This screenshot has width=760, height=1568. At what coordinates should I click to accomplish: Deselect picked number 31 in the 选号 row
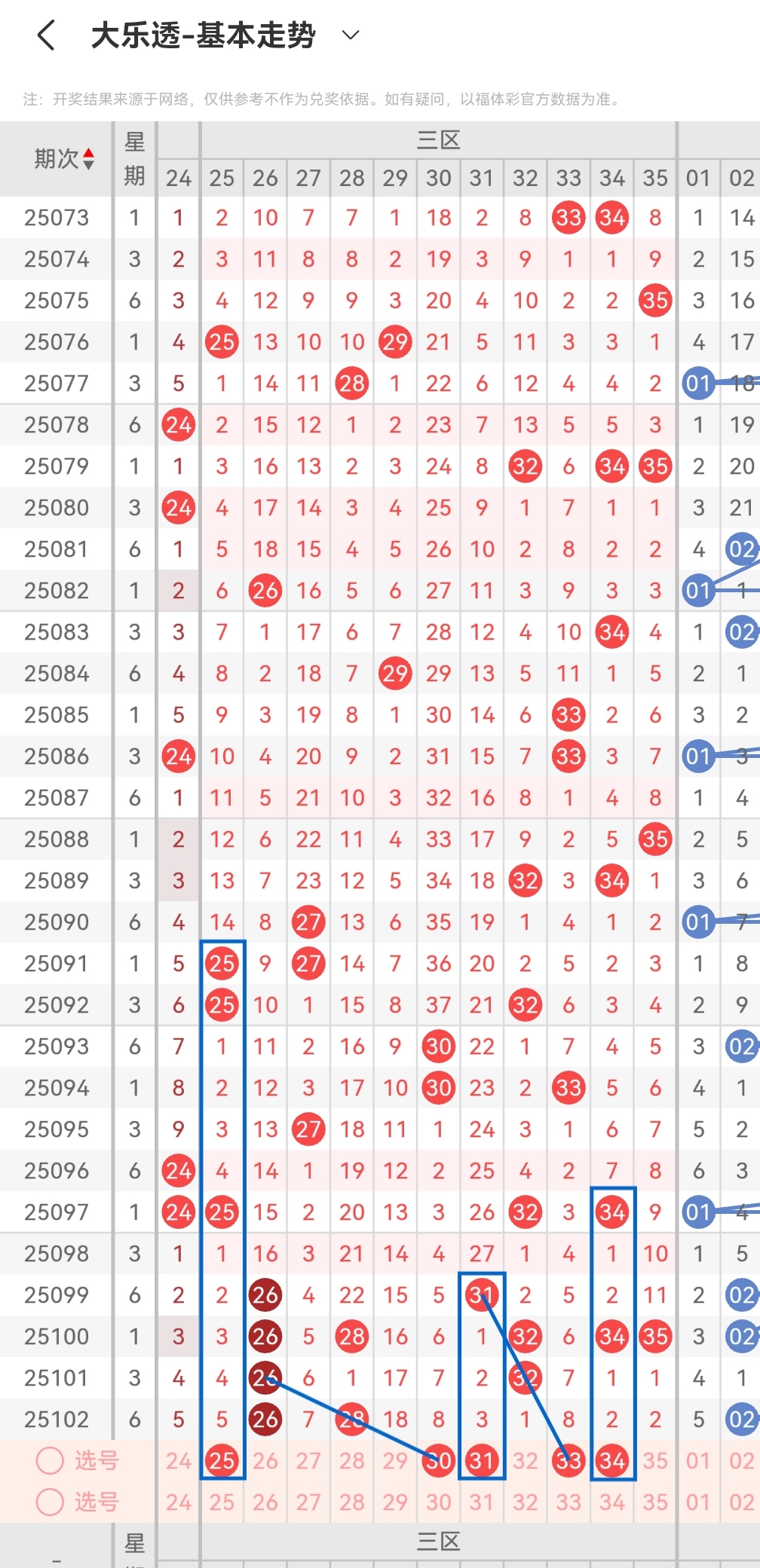482,1460
